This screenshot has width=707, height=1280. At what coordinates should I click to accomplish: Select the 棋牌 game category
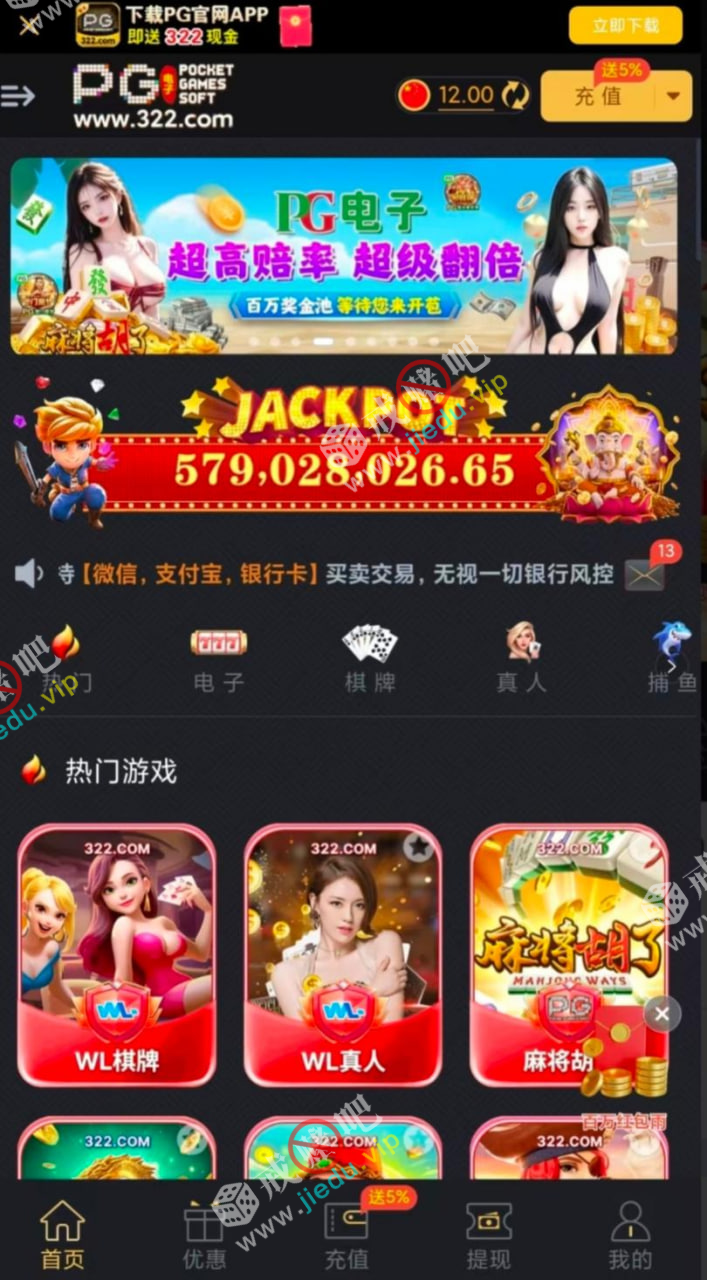(369, 659)
